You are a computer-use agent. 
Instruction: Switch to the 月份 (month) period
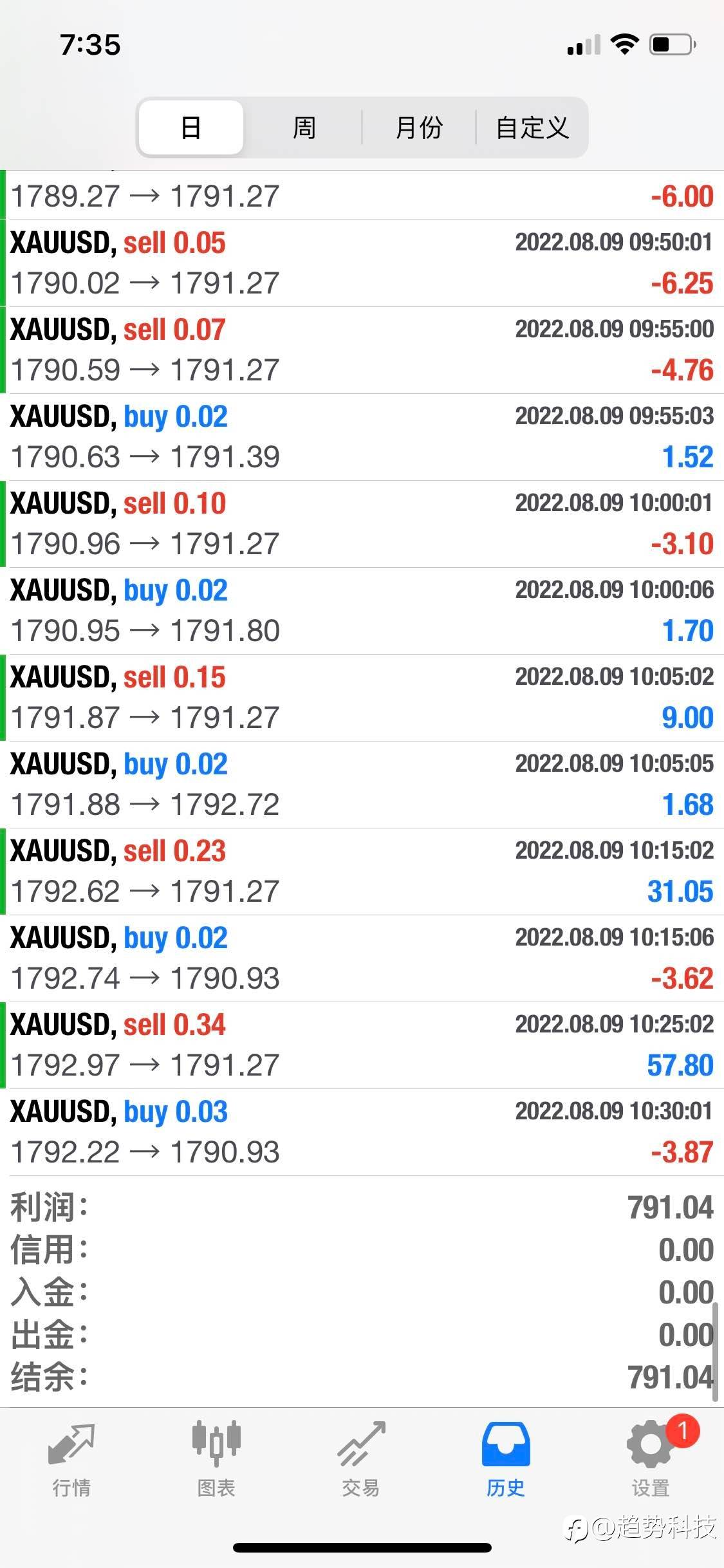tap(419, 127)
